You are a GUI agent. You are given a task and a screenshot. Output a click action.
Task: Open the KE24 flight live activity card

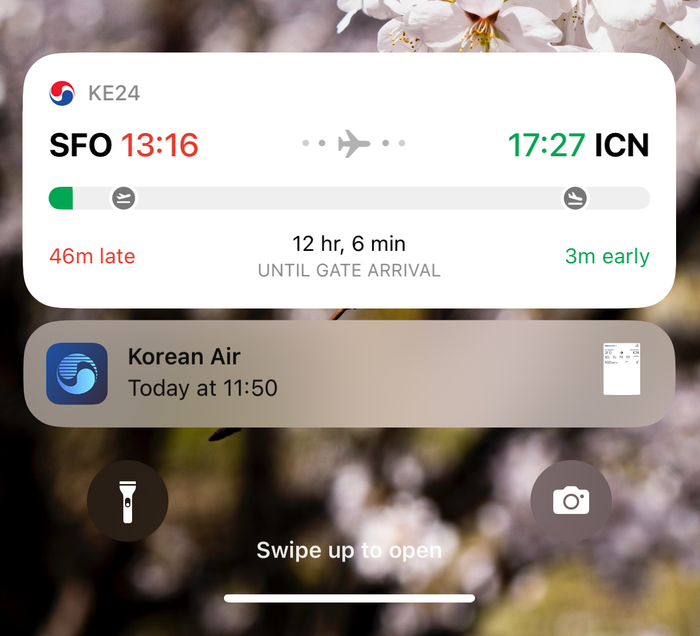click(349, 180)
